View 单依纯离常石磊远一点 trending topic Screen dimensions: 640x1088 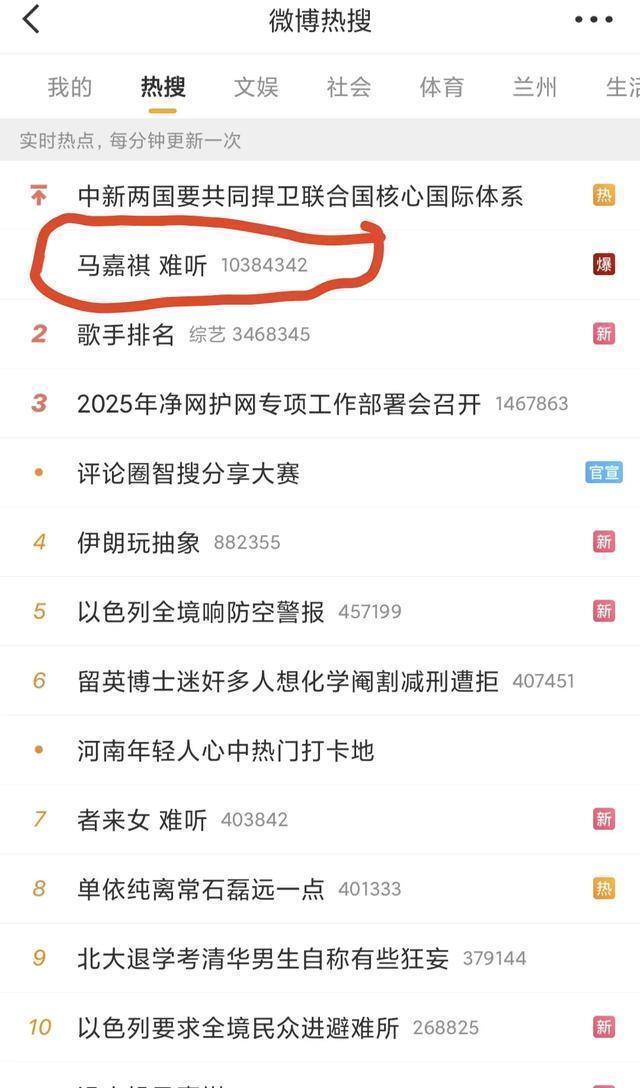[201, 889]
